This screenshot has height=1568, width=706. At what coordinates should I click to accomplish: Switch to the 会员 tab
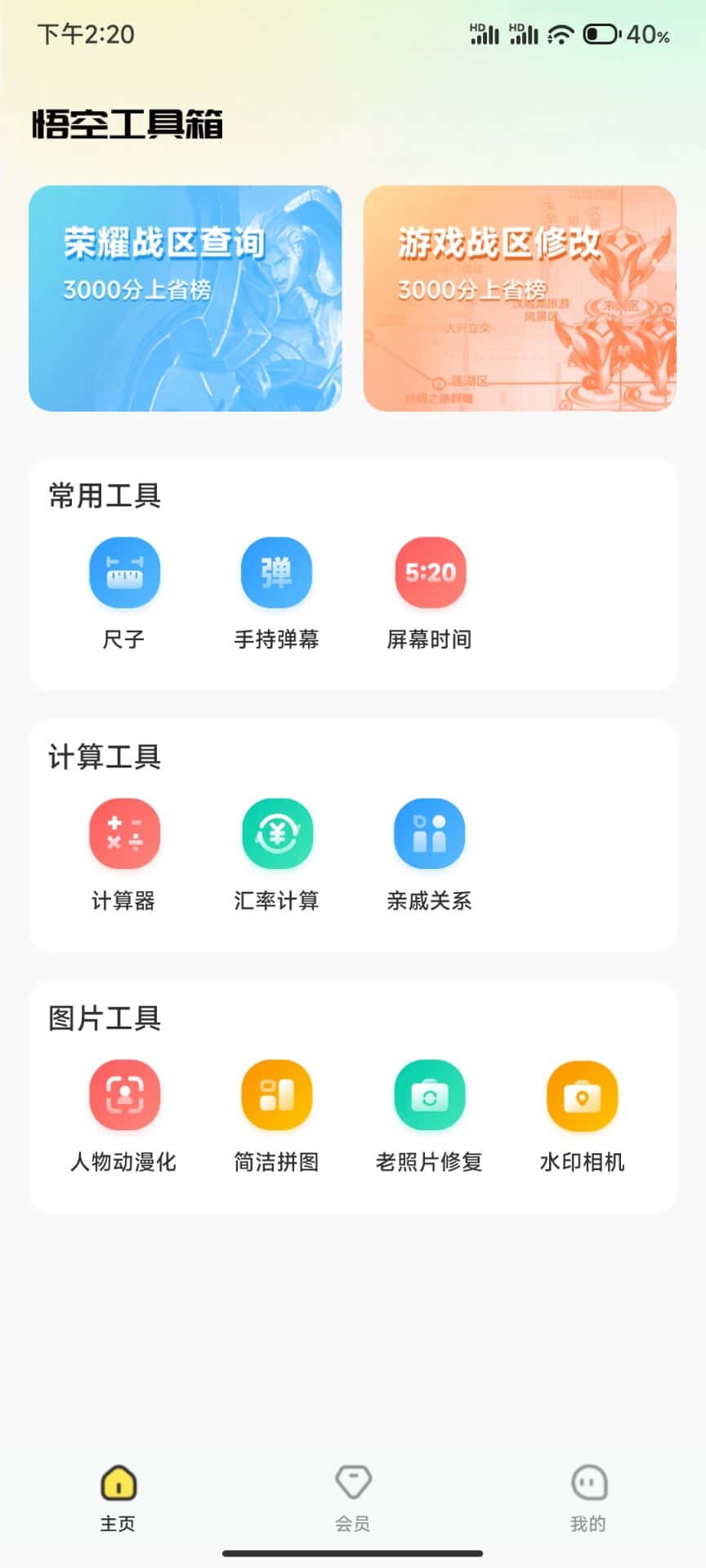(x=353, y=1498)
